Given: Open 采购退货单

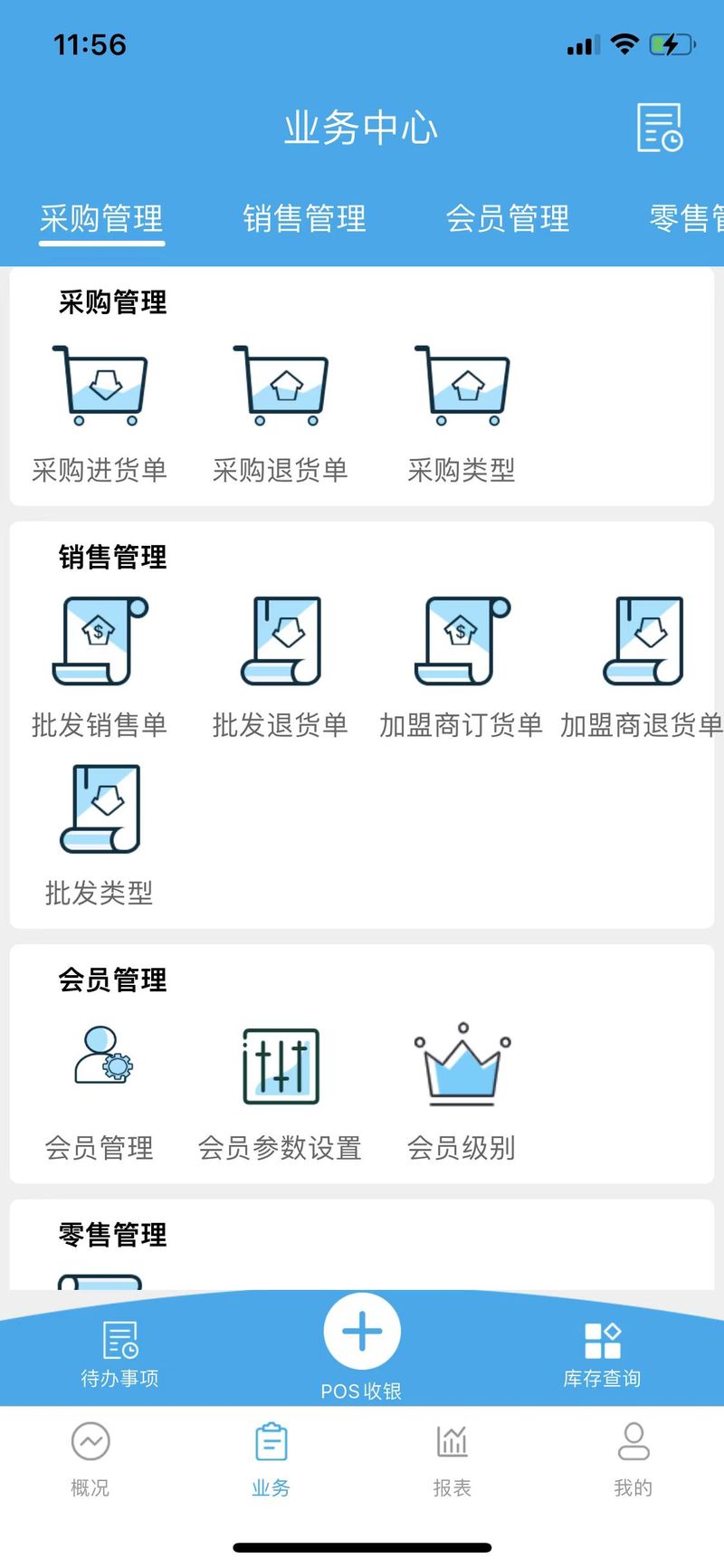Looking at the screenshot, I should click(x=281, y=414).
